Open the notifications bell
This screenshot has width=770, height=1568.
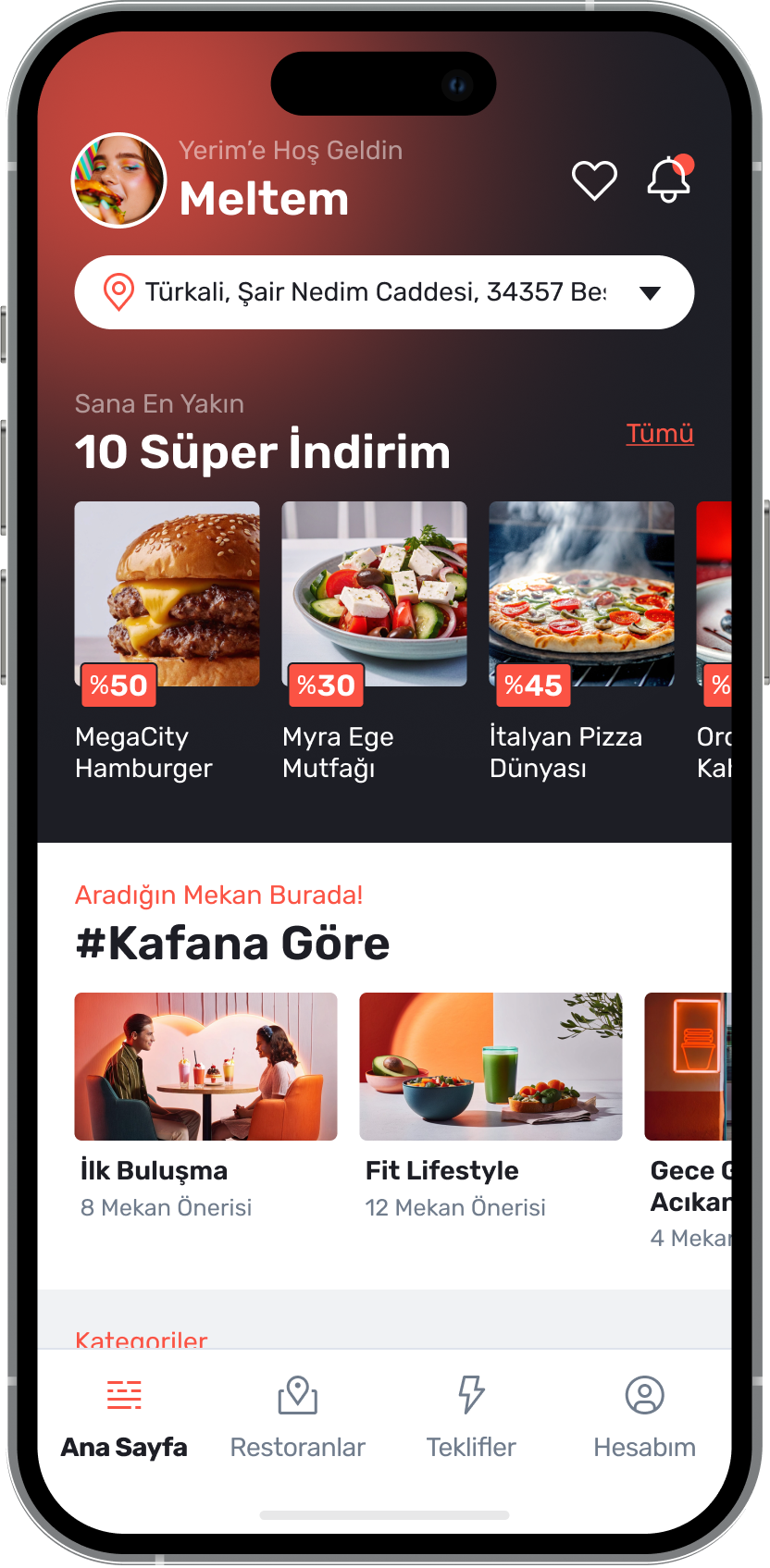click(668, 179)
